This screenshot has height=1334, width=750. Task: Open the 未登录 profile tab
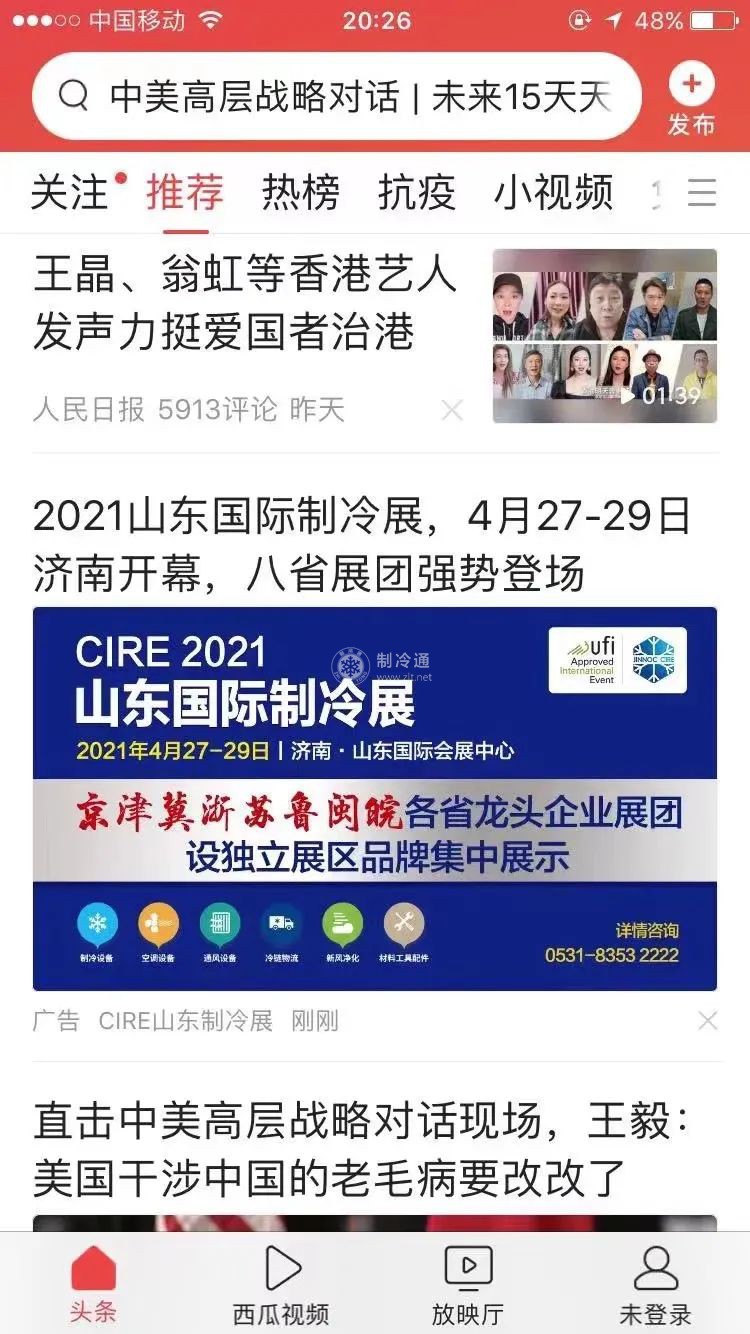pos(655,1284)
